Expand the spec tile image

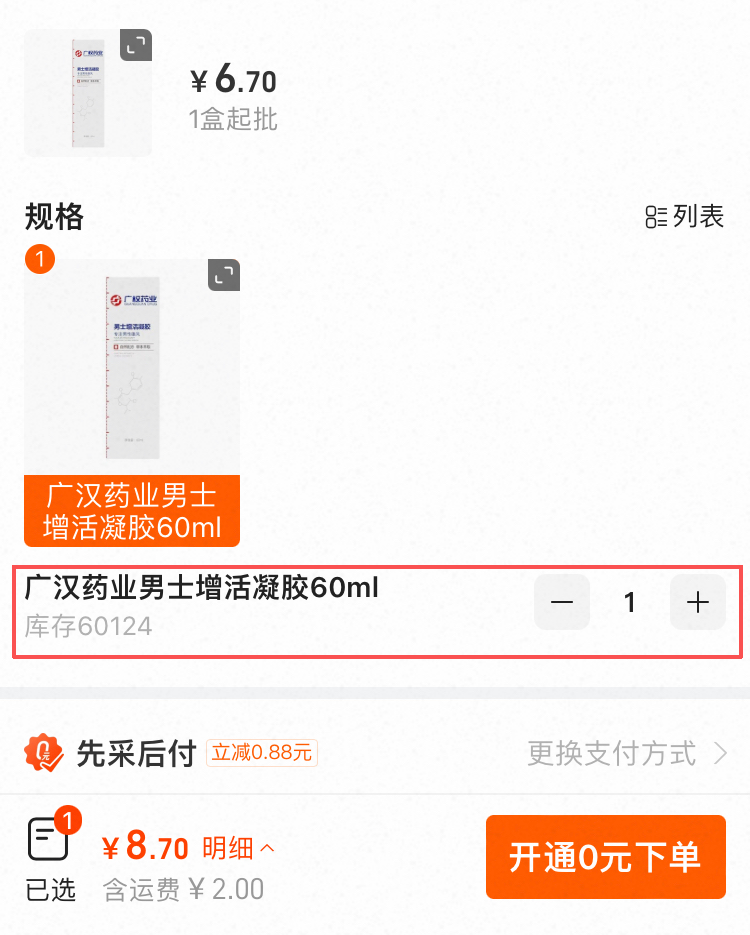[224, 275]
